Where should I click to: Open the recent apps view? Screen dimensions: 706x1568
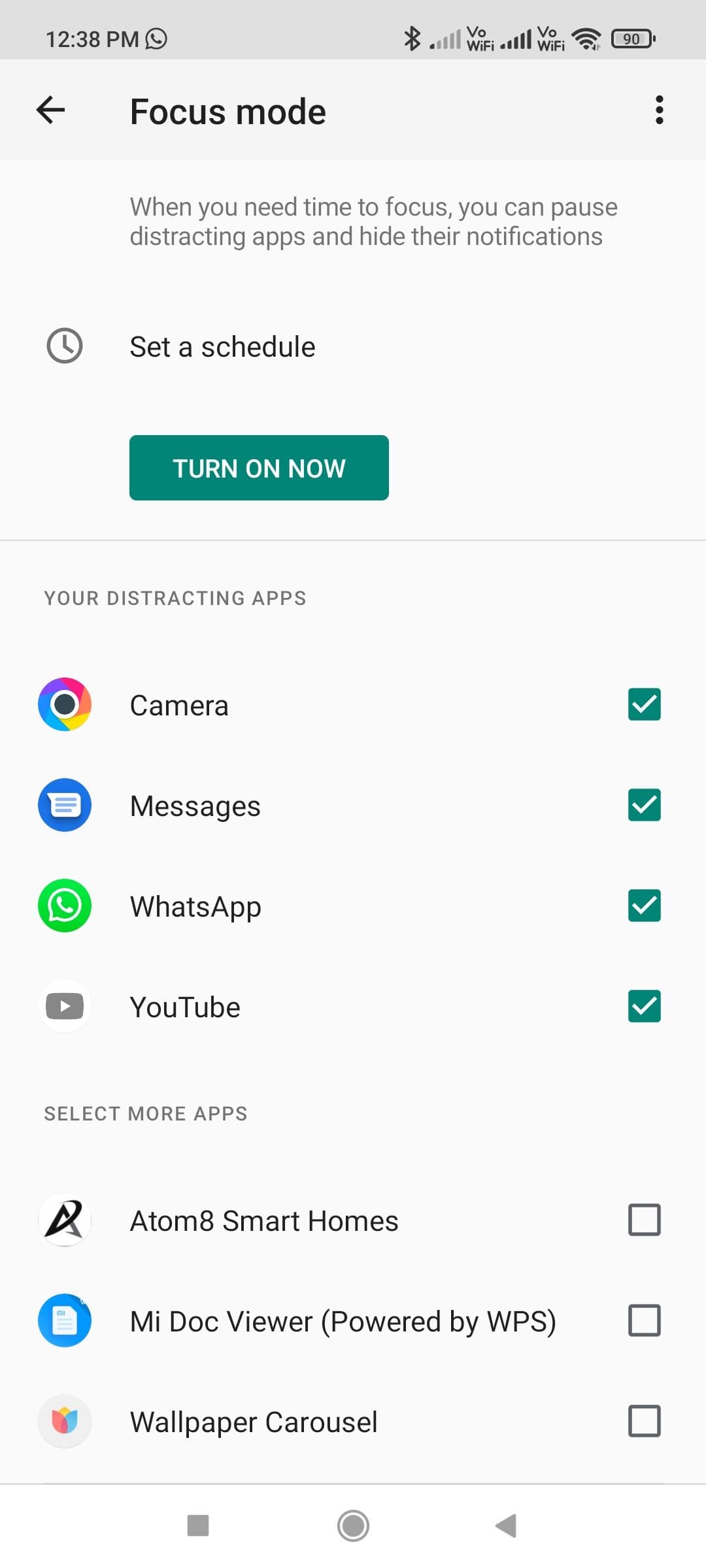pyautogui.click(x=198, y=1526)
